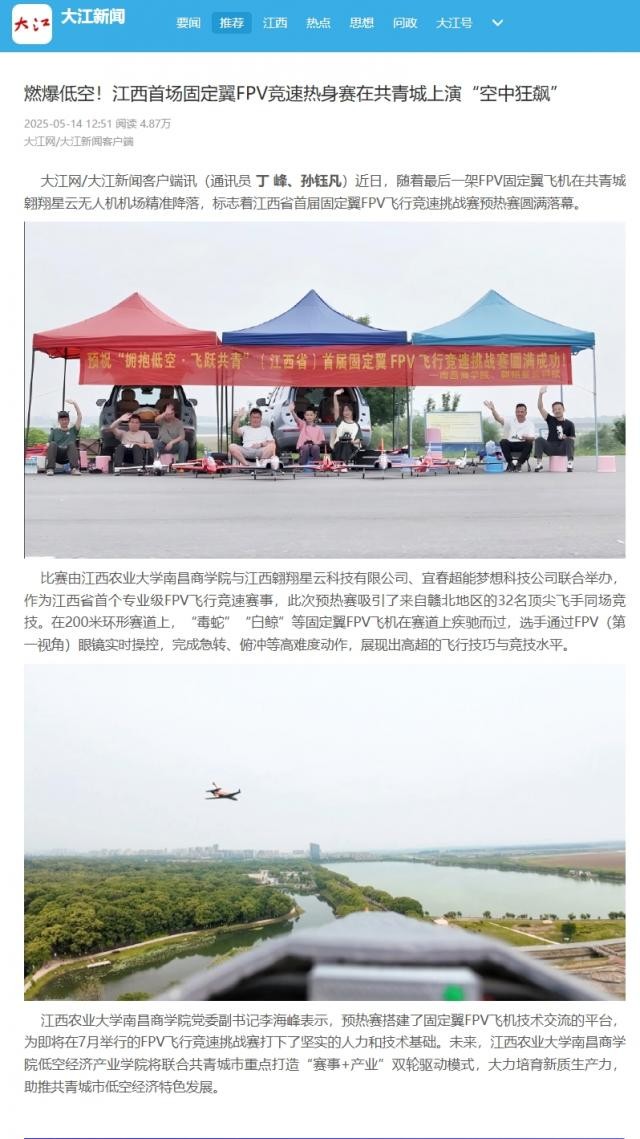Go to the 热点 tab

318,23
